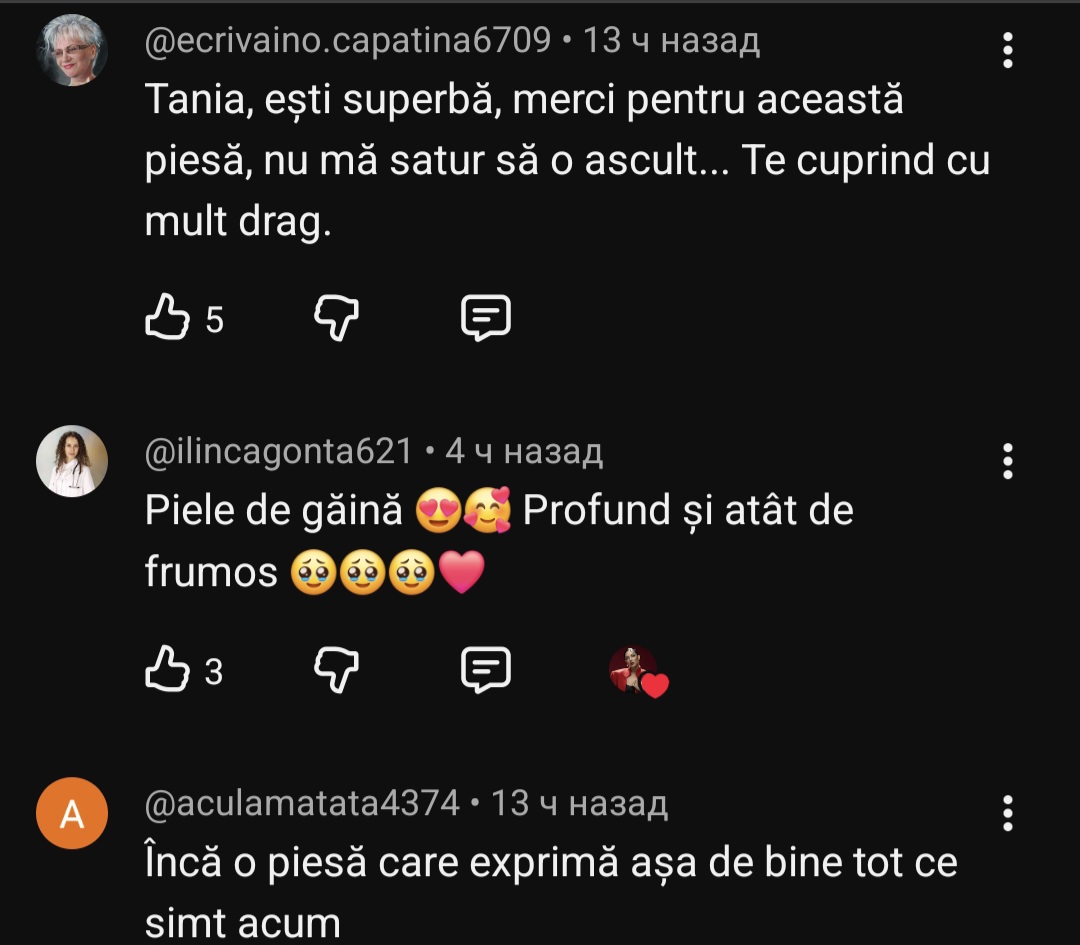
Task: Open options menu for @aculamatata4374's comment
Action: (1007, 814)
